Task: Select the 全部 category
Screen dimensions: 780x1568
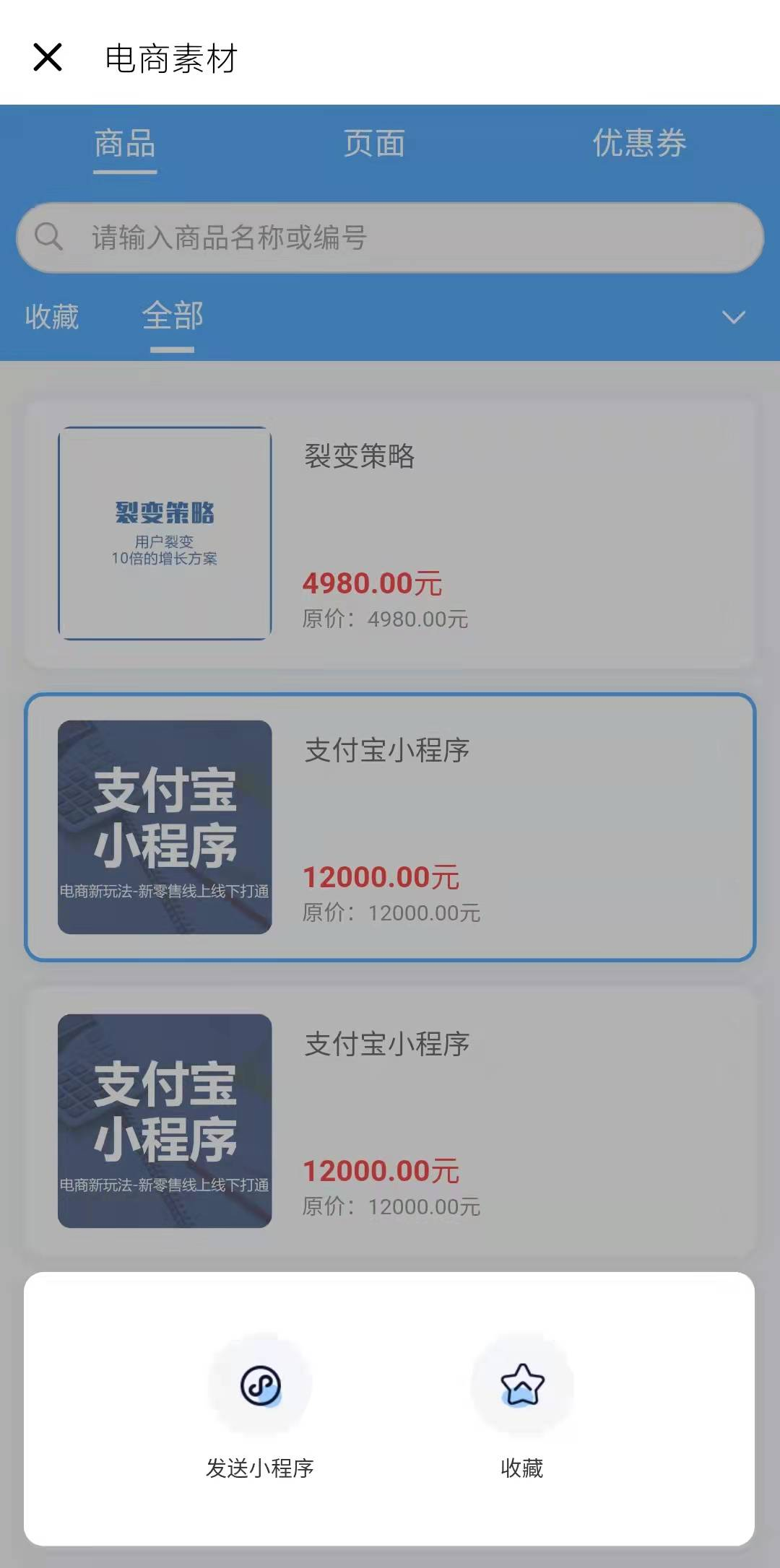Action: 173,316
